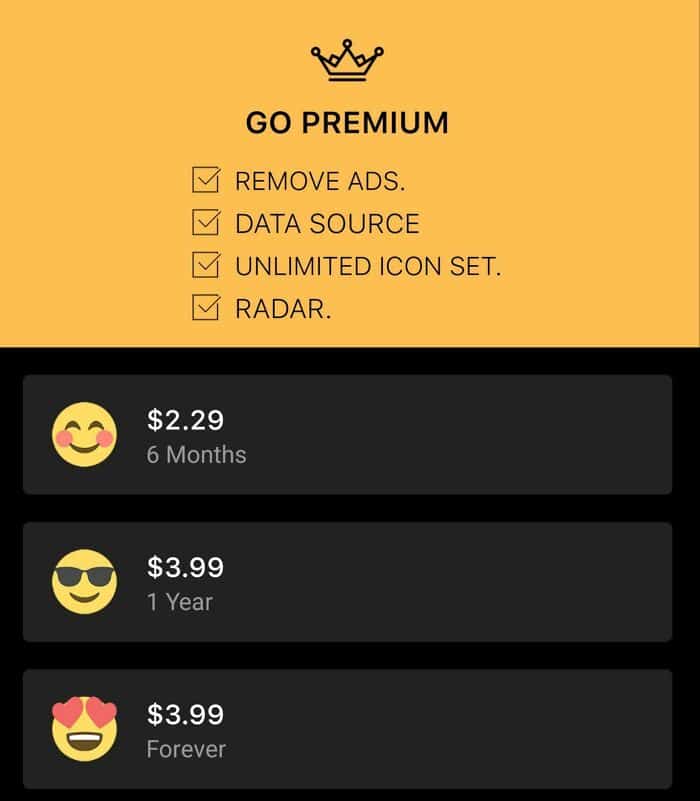Choose the $3.99 1 Year plan
Image resolution: width=700 pixels, height=801 pixels.
click(347, 582)
